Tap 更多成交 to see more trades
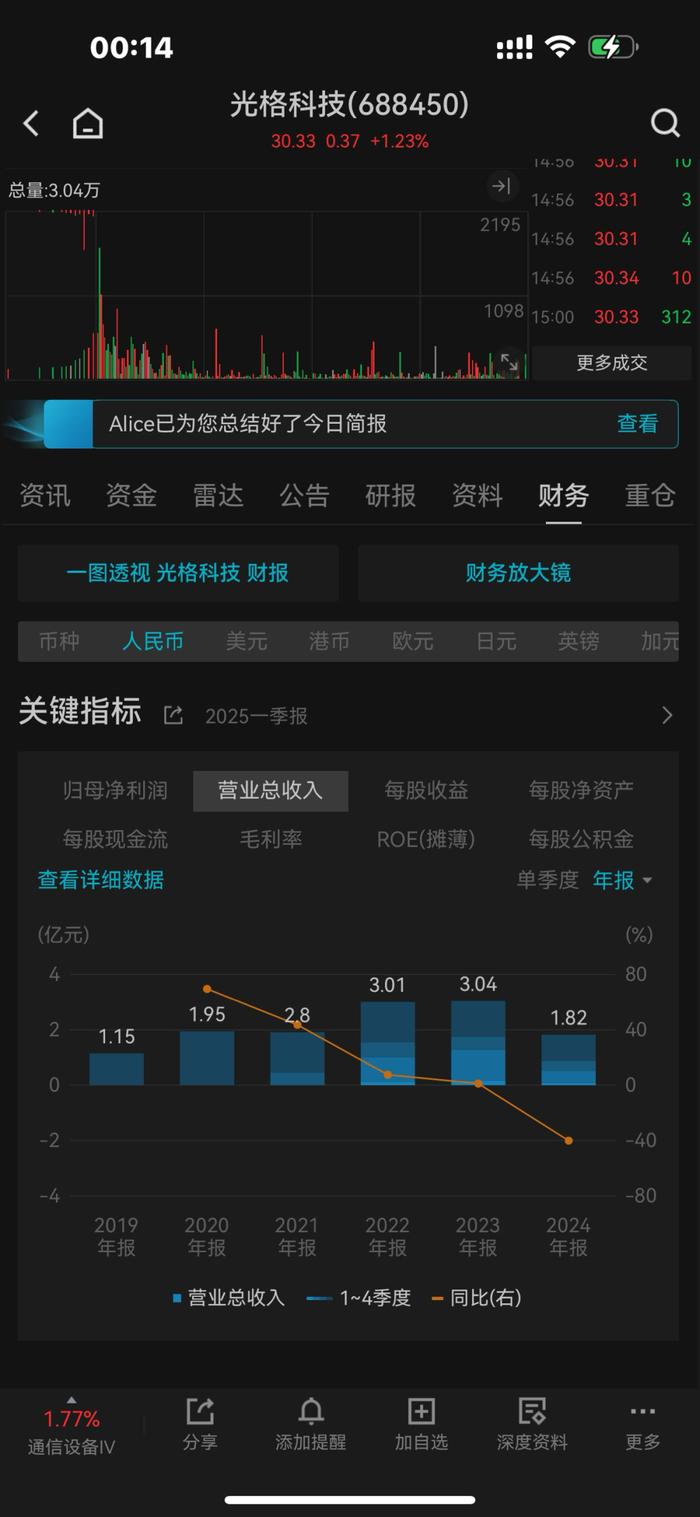Viewport: 700px width, 1517px height. tap(611, 363)
